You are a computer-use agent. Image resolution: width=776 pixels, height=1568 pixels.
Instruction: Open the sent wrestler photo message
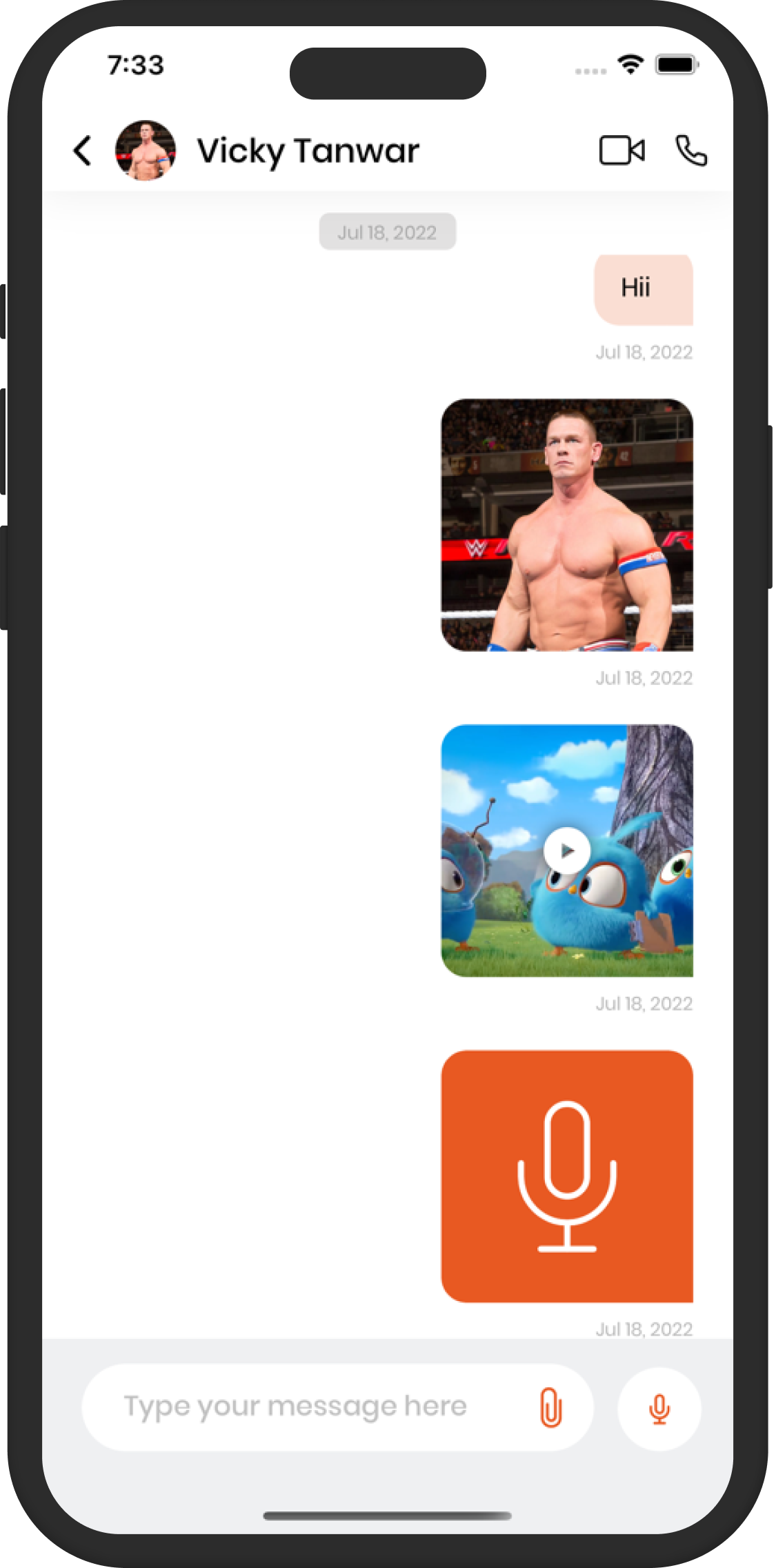[567, 525]
